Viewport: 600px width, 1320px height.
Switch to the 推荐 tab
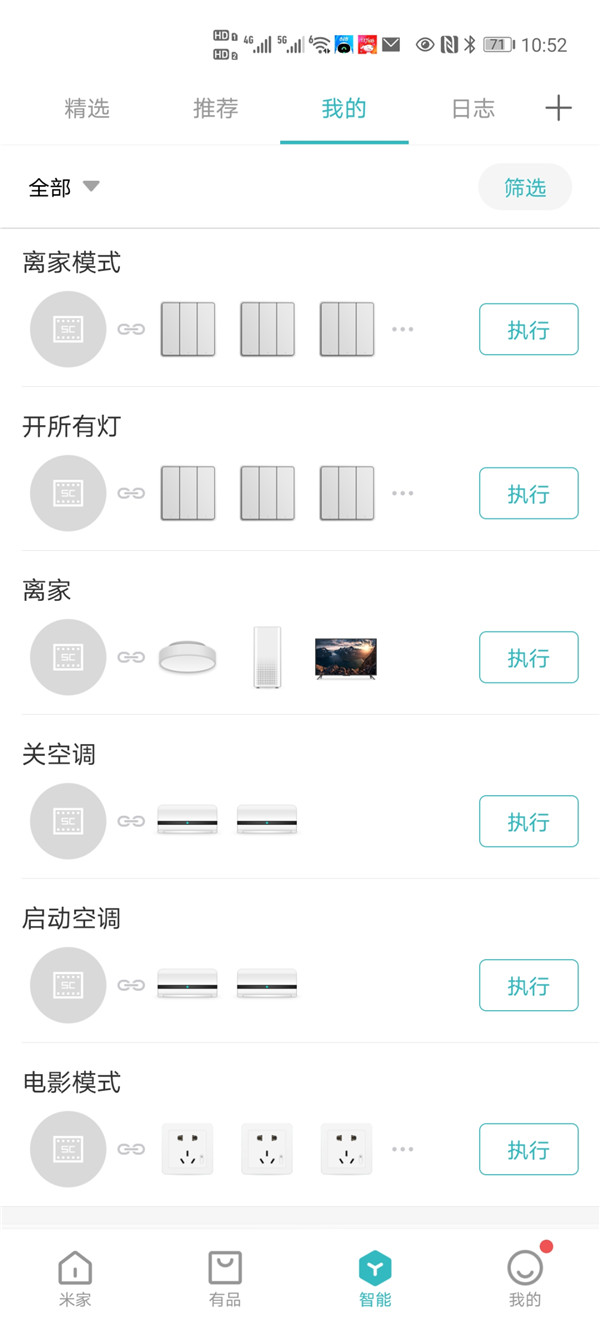[x=216, y=109]
